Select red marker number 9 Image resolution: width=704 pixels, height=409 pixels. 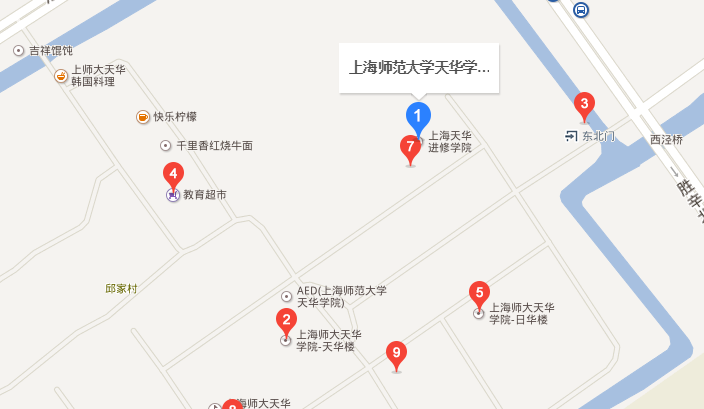click(x=397, y=354)
